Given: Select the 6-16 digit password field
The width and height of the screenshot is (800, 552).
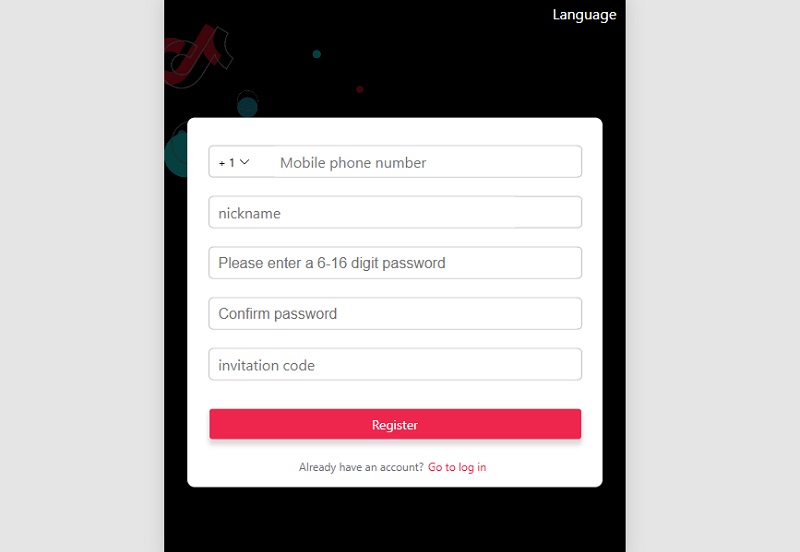Looking at the screenshot, I should tap(395, 263).
